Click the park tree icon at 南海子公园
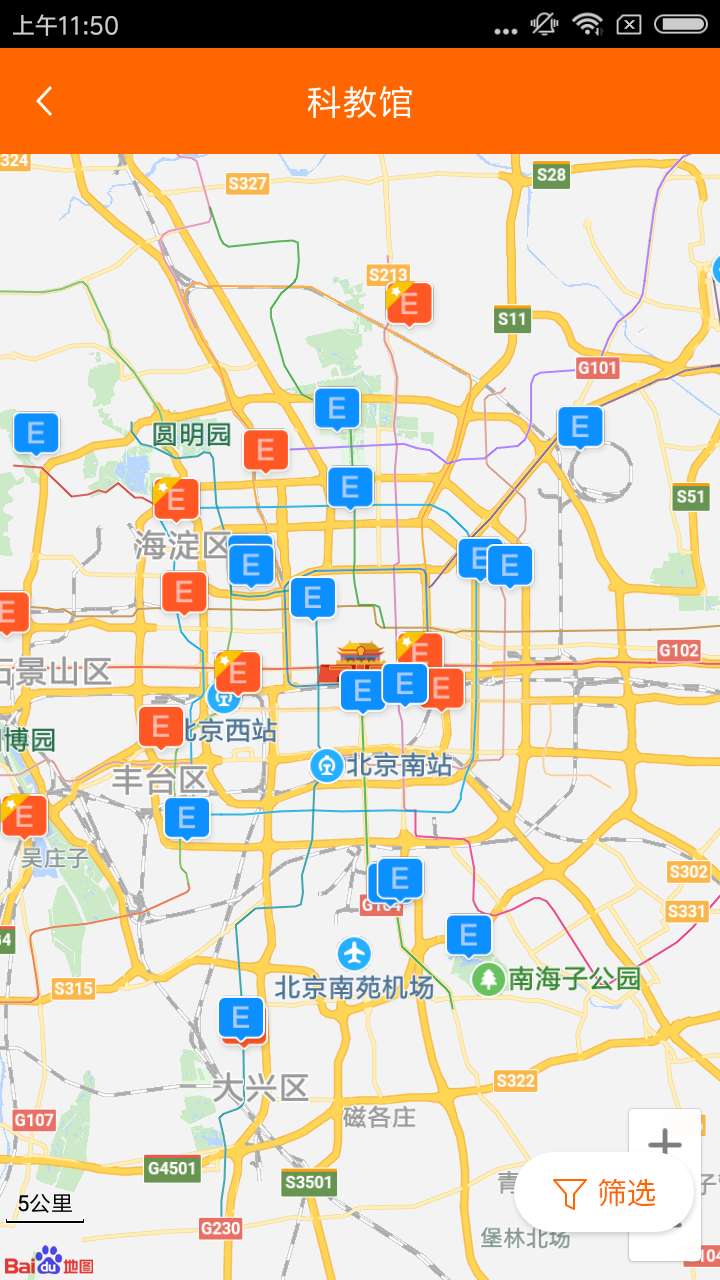Image resolution: width=720 pixels, height=1280 pixels. [486, 981]
